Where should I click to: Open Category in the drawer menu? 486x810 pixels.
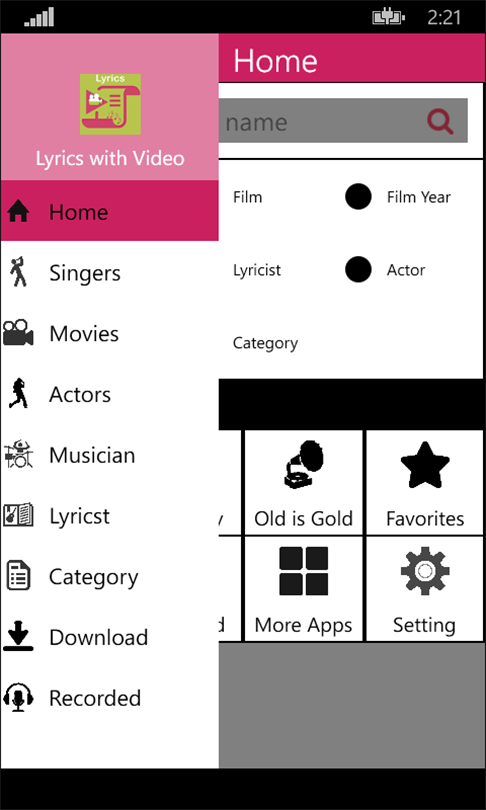(x=109, y=577)
